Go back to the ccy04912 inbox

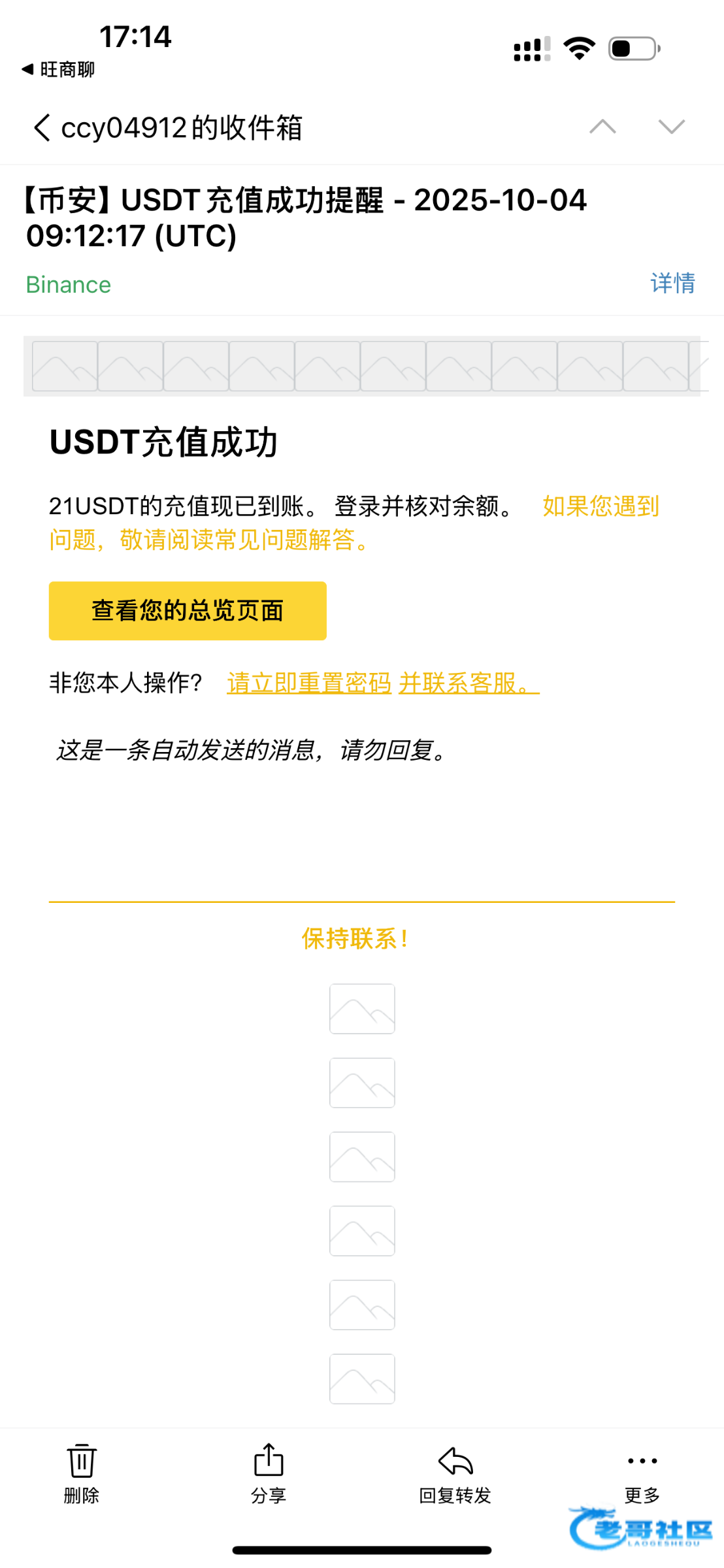pyautogui.click(x=42, y=127)
